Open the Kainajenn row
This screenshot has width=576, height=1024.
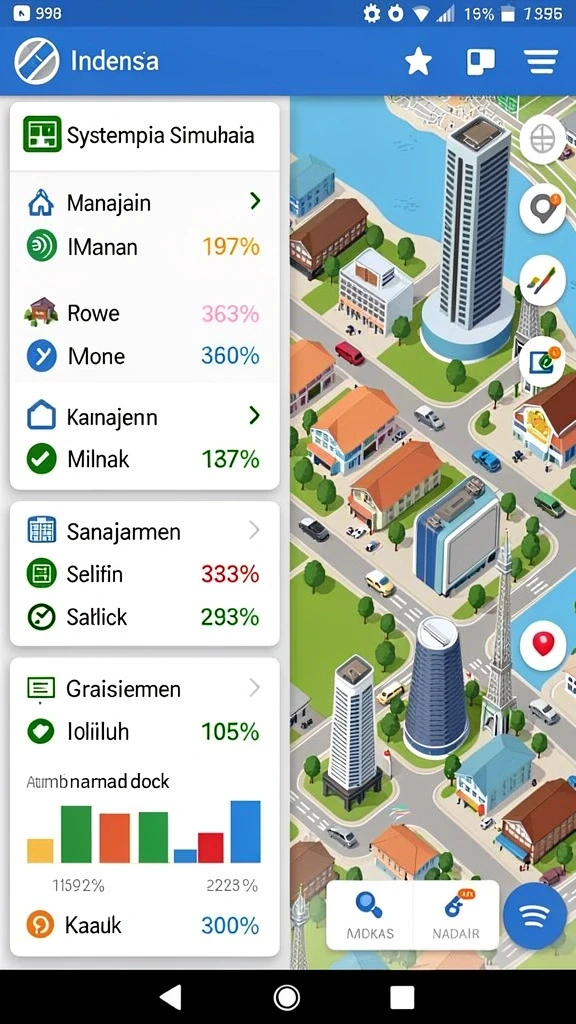coord(144,417)
